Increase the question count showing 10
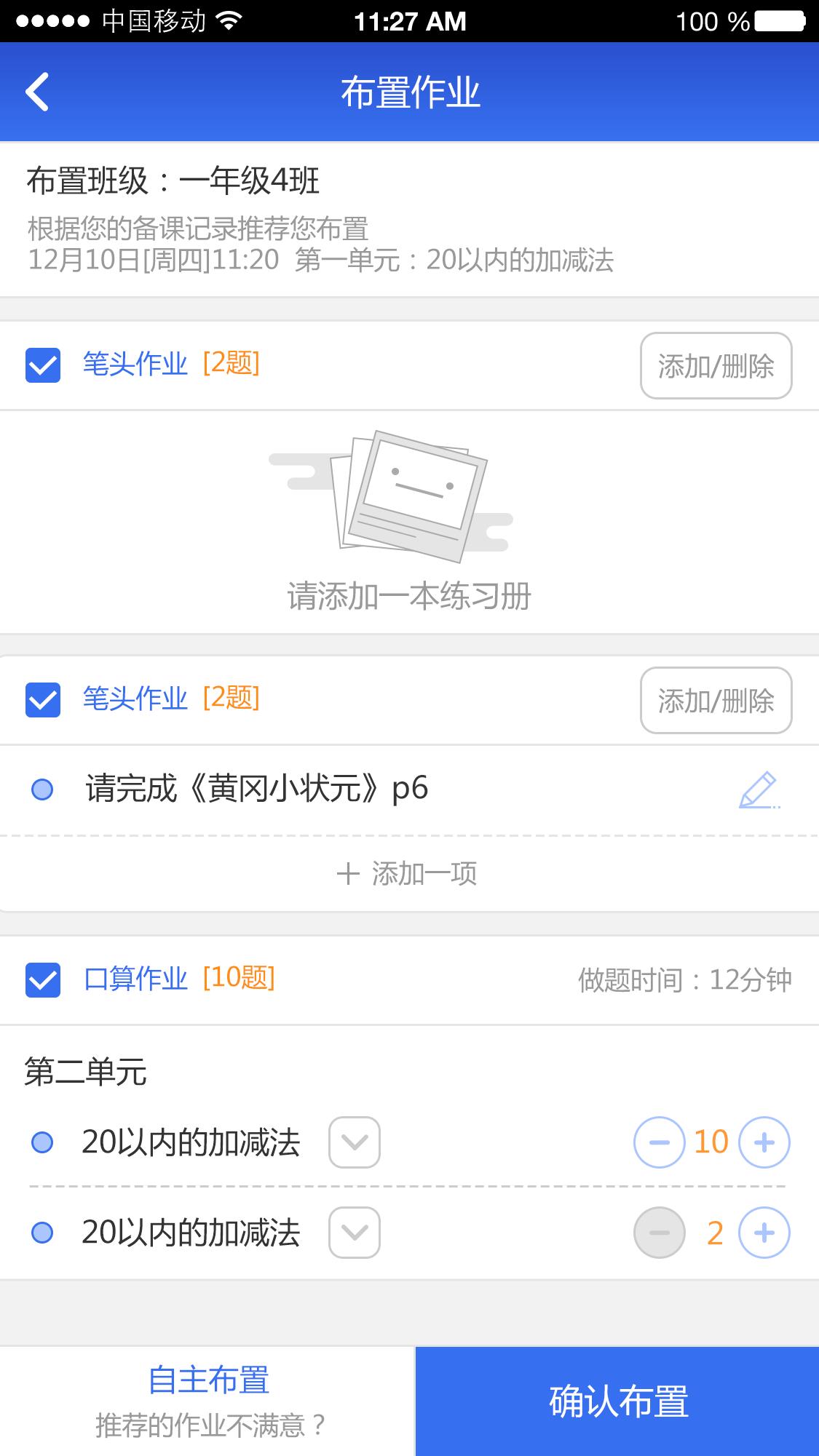 pos(764,1142)
